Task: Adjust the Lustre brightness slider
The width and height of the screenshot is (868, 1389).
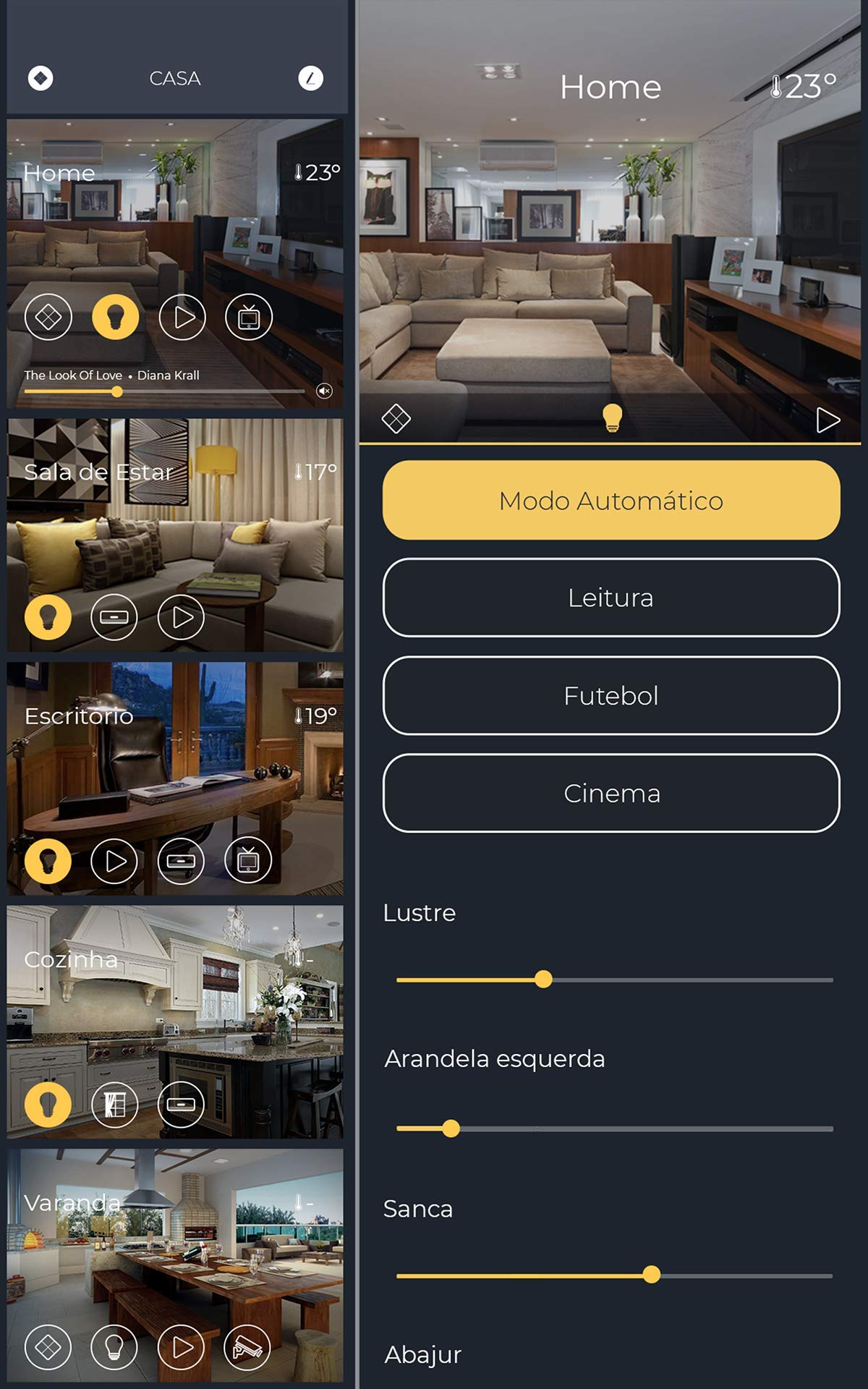Action: [545, 980]
